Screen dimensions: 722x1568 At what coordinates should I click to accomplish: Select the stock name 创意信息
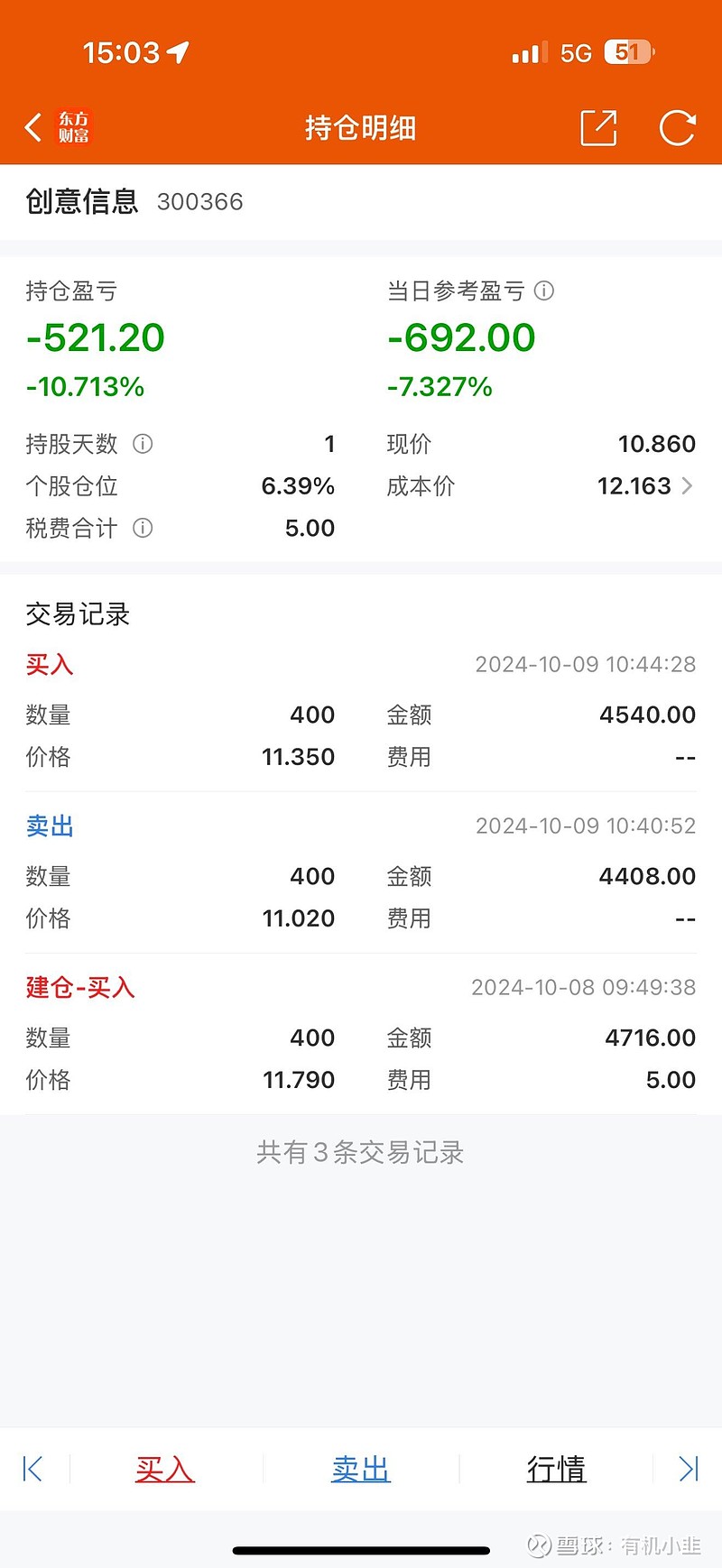[x=81, y=201]
